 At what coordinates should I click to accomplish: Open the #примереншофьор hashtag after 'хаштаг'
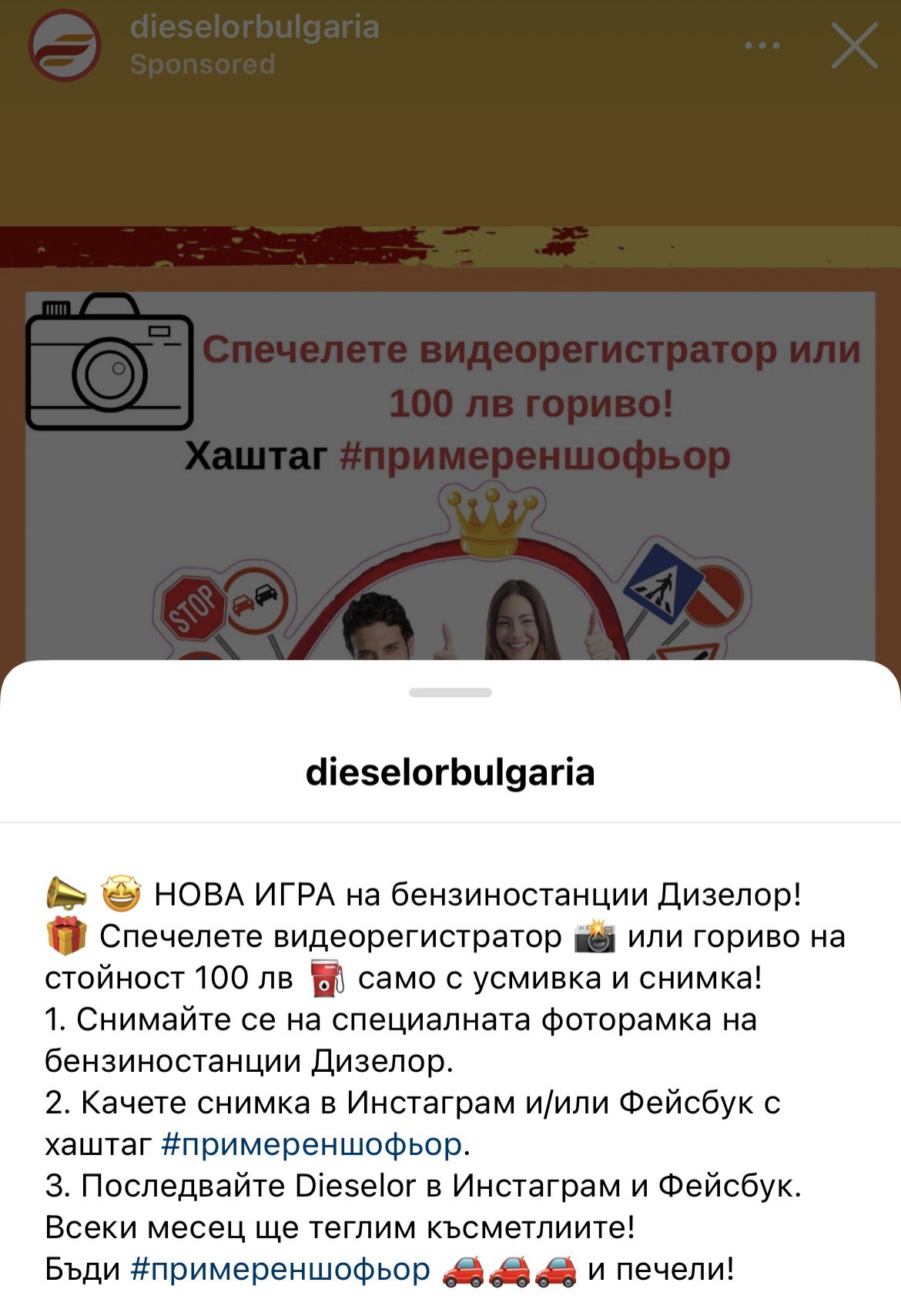pyautogui.click(x=312, y=1144)
